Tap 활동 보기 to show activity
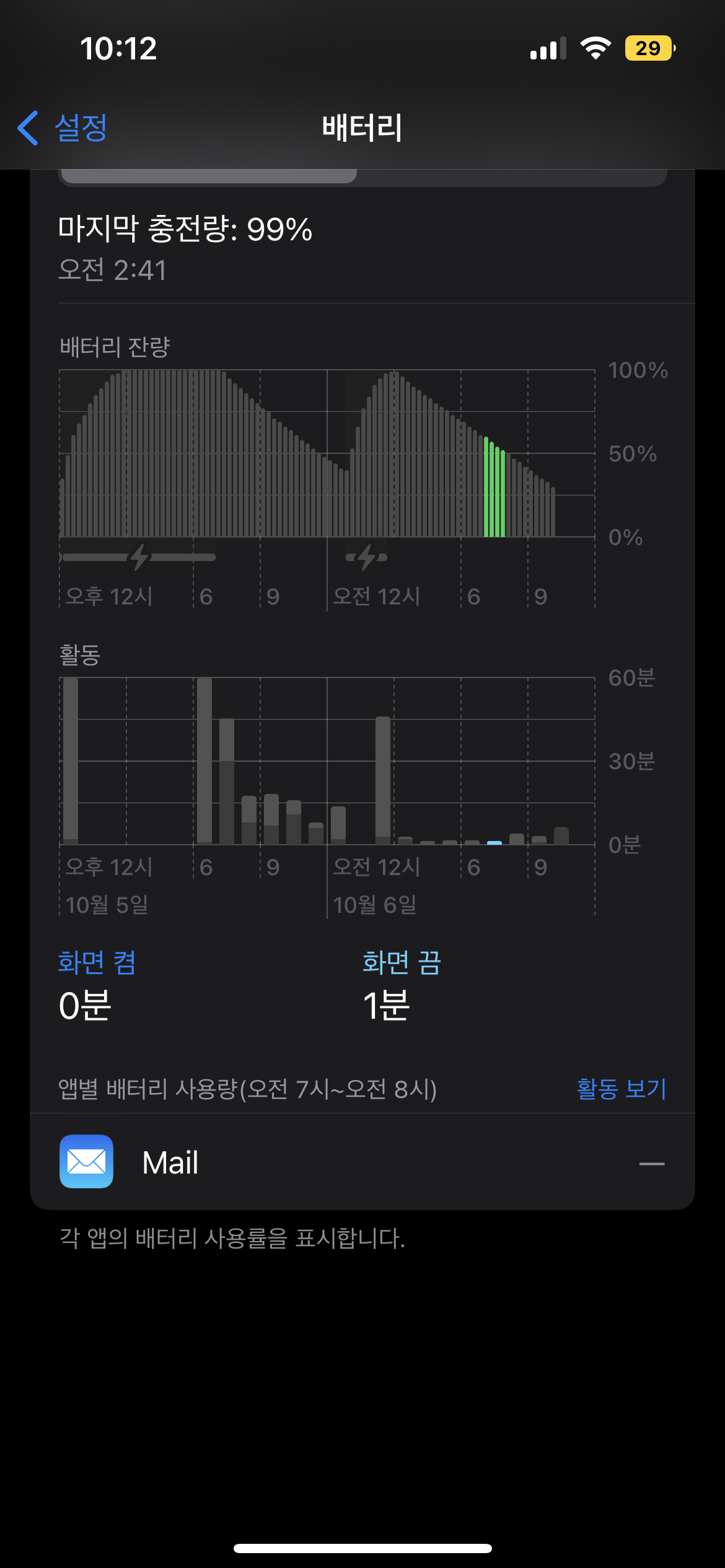Viewport: 725px width, 1568px height. (x=621, y=1089)
